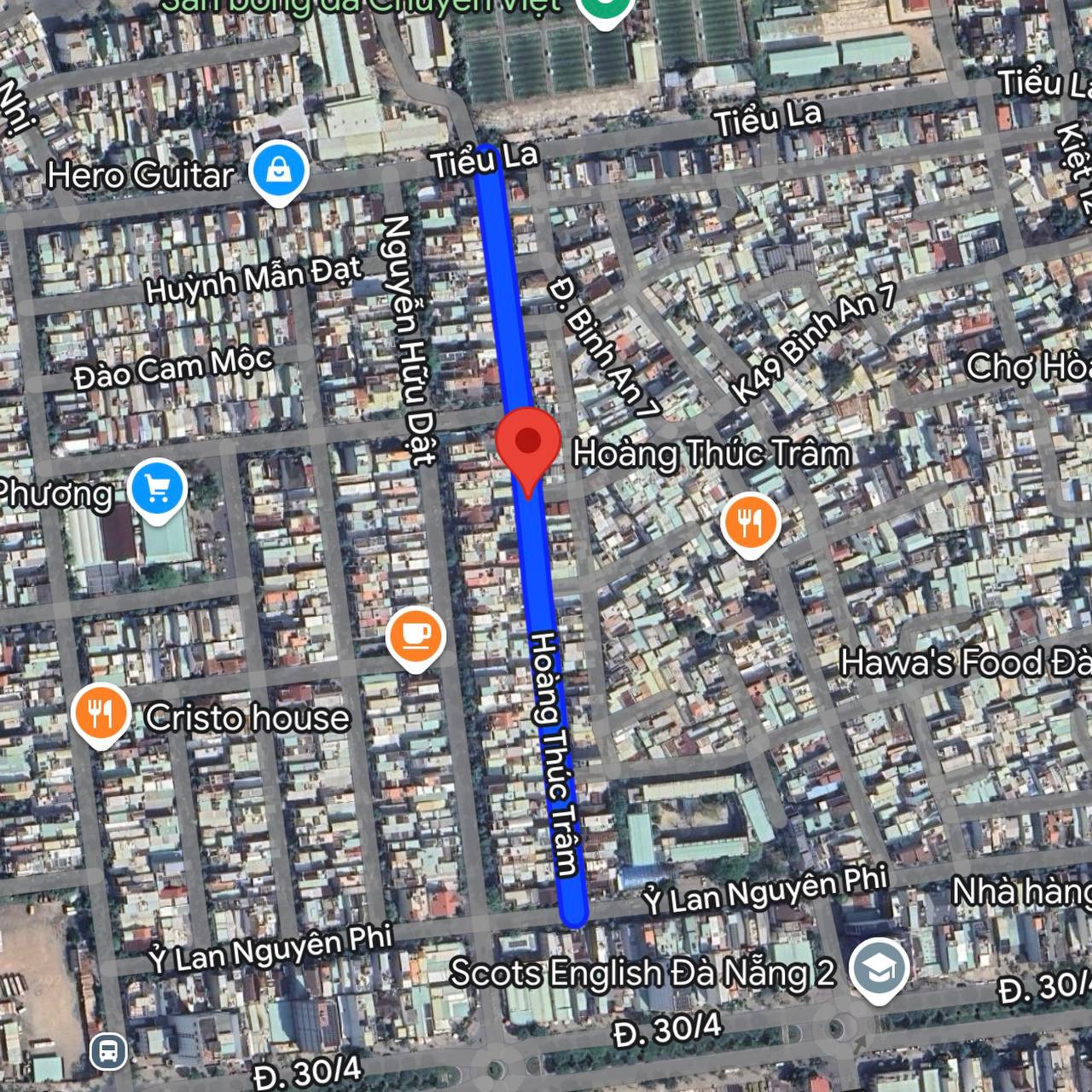Select the Scots English Đà Nẵng 2 marker

pyautogui.click(x=880, y=968)
